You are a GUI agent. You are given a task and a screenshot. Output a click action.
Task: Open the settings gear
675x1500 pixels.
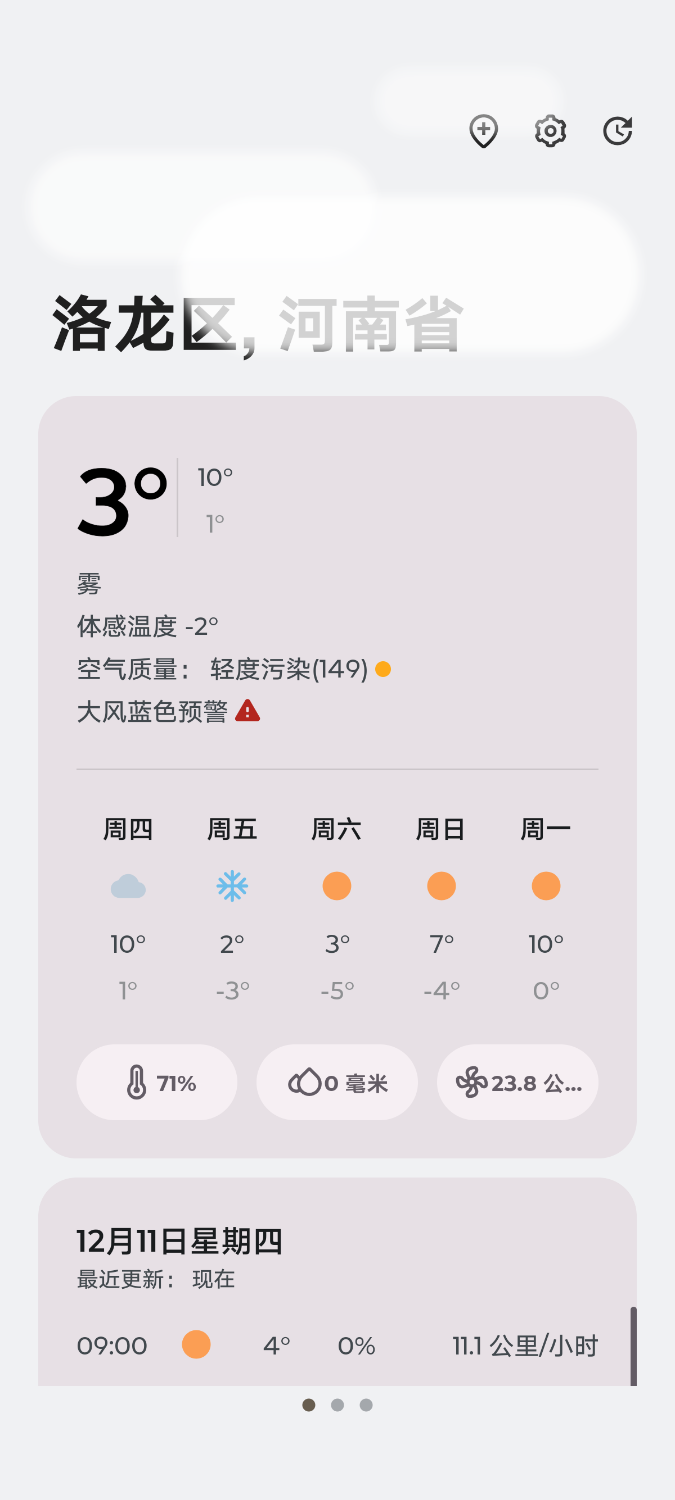click(551, 131)
